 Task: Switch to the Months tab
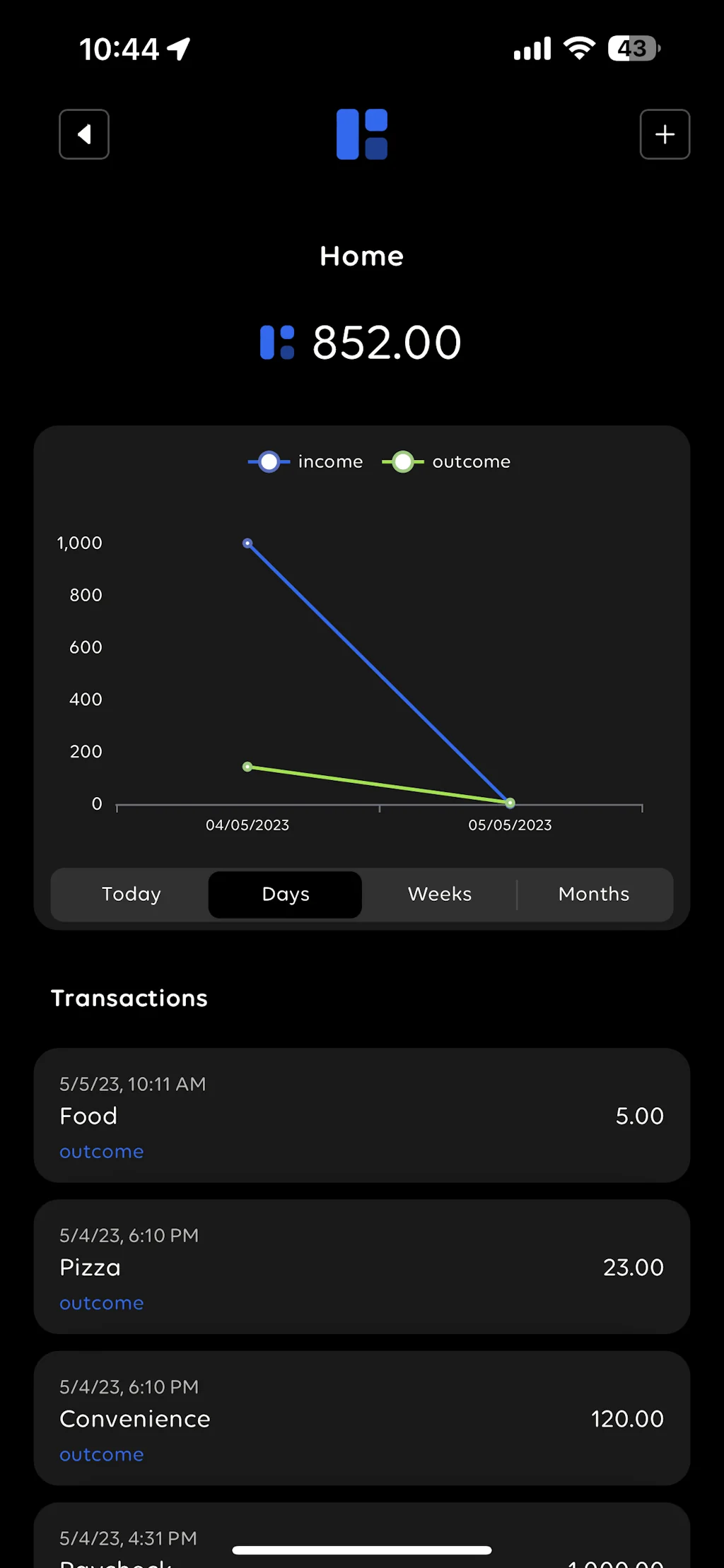coord(594,894)
